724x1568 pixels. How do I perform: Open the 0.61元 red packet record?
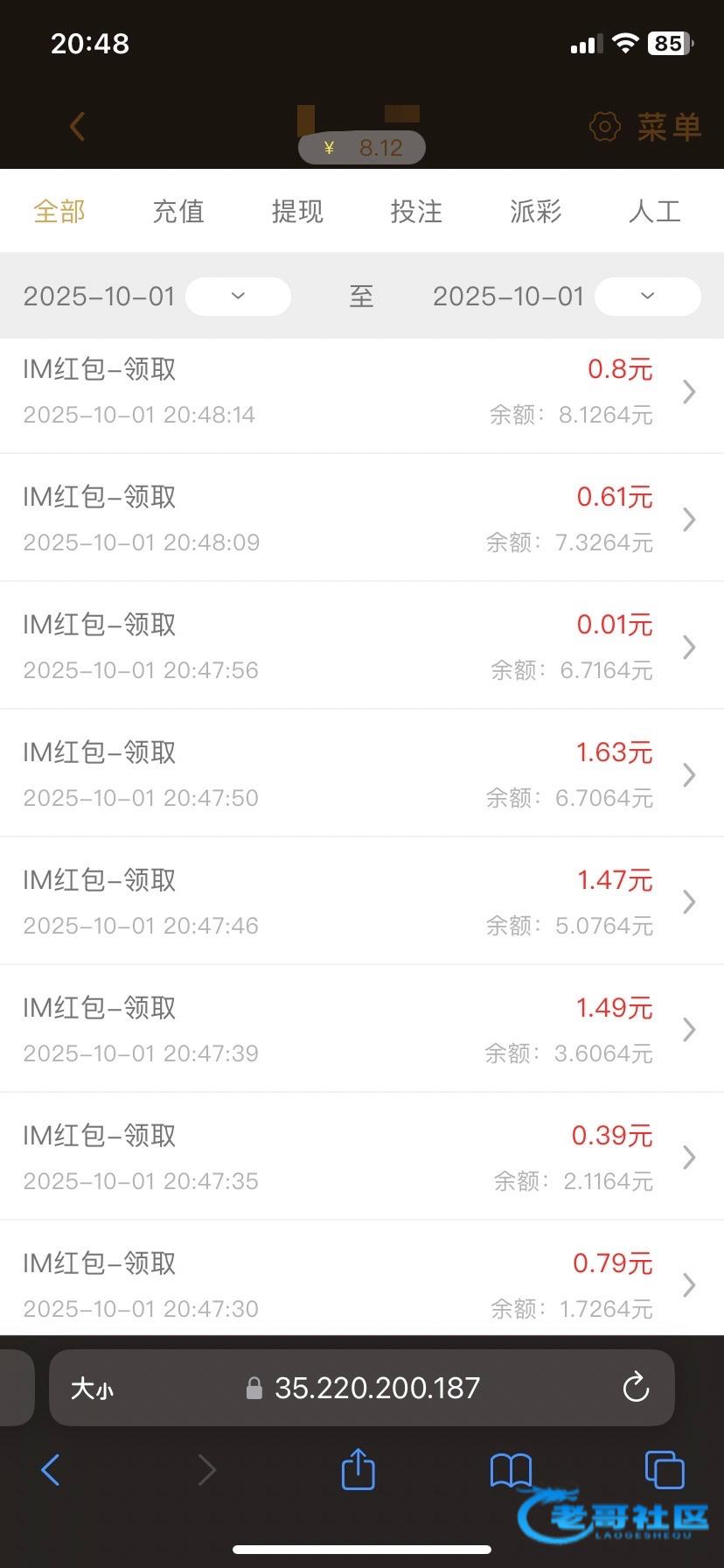(362, 519)
